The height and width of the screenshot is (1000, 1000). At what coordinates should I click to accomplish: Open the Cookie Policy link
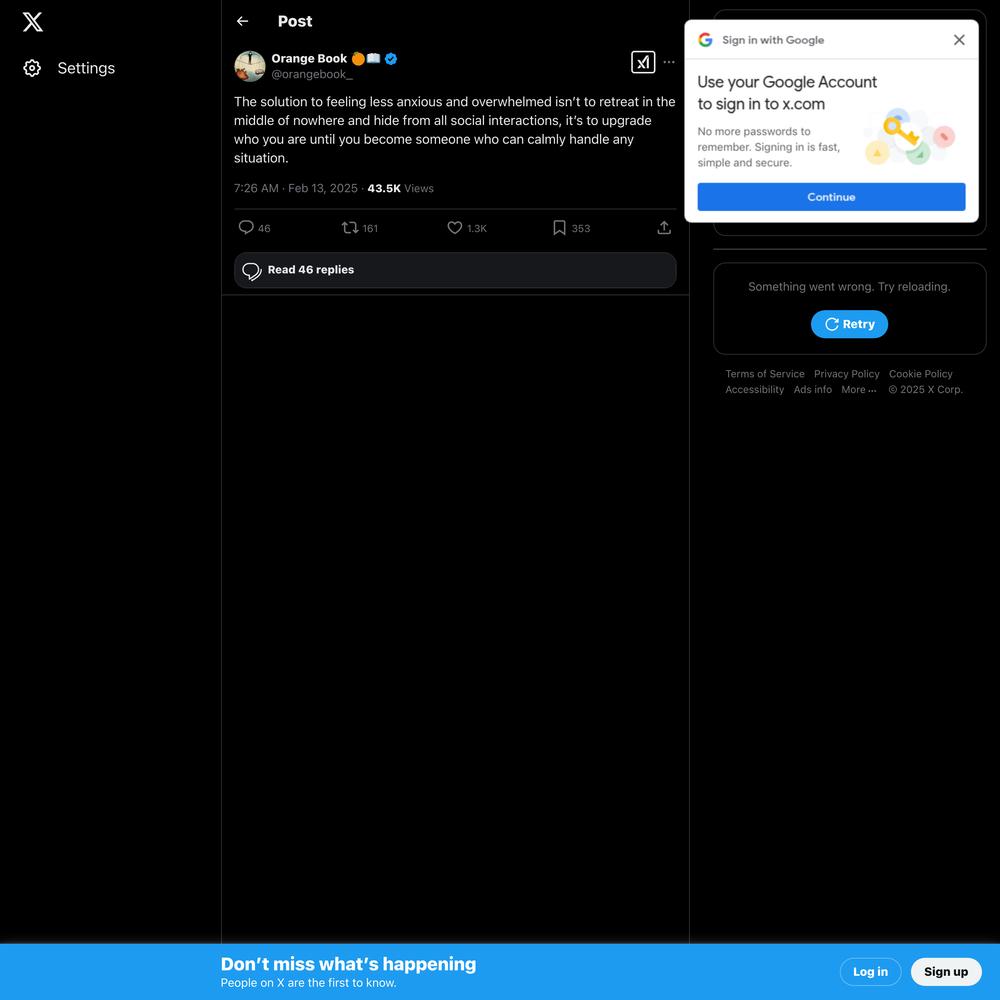coord(920,374)
